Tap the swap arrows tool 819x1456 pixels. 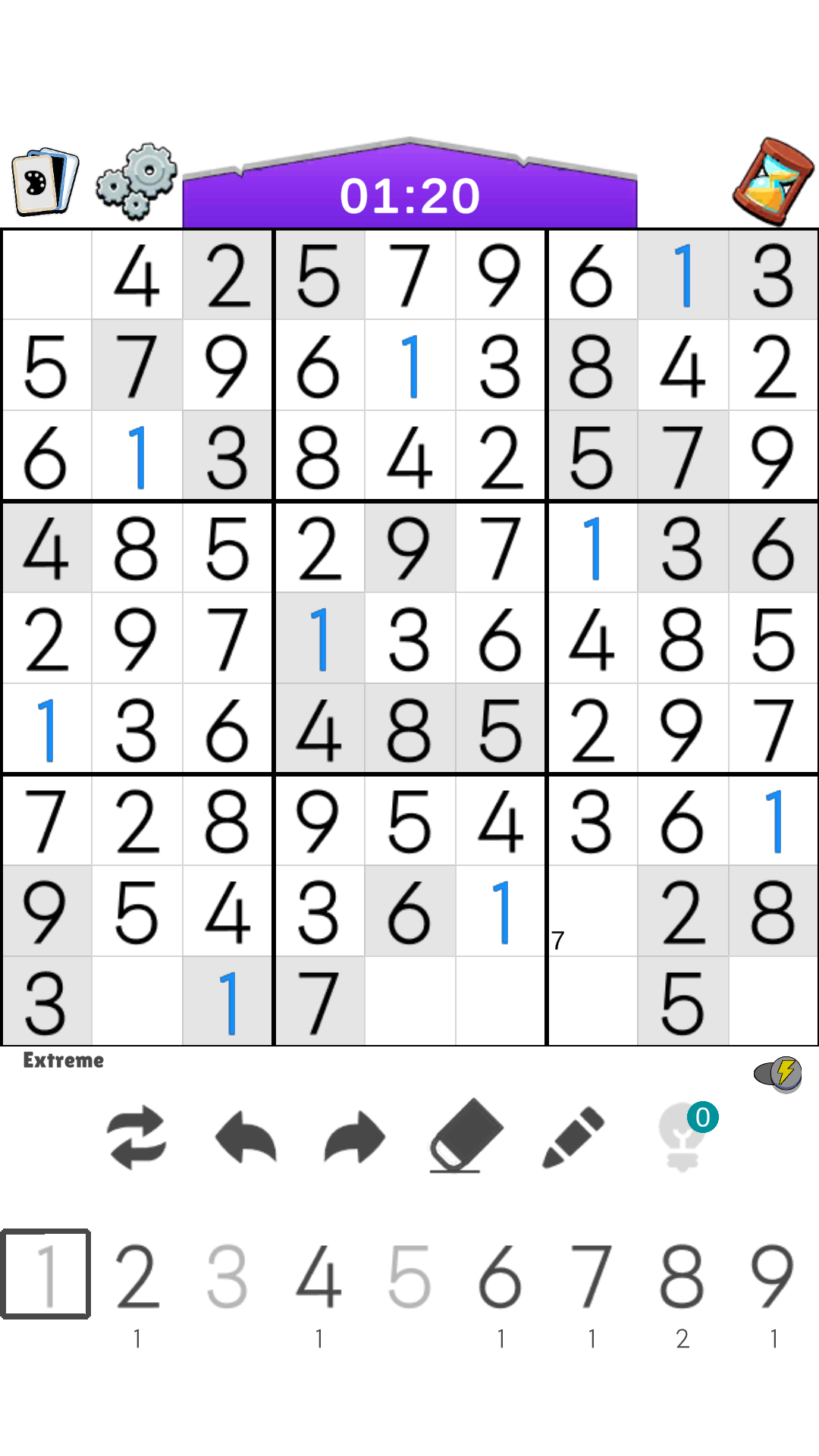coord(137,1137)
